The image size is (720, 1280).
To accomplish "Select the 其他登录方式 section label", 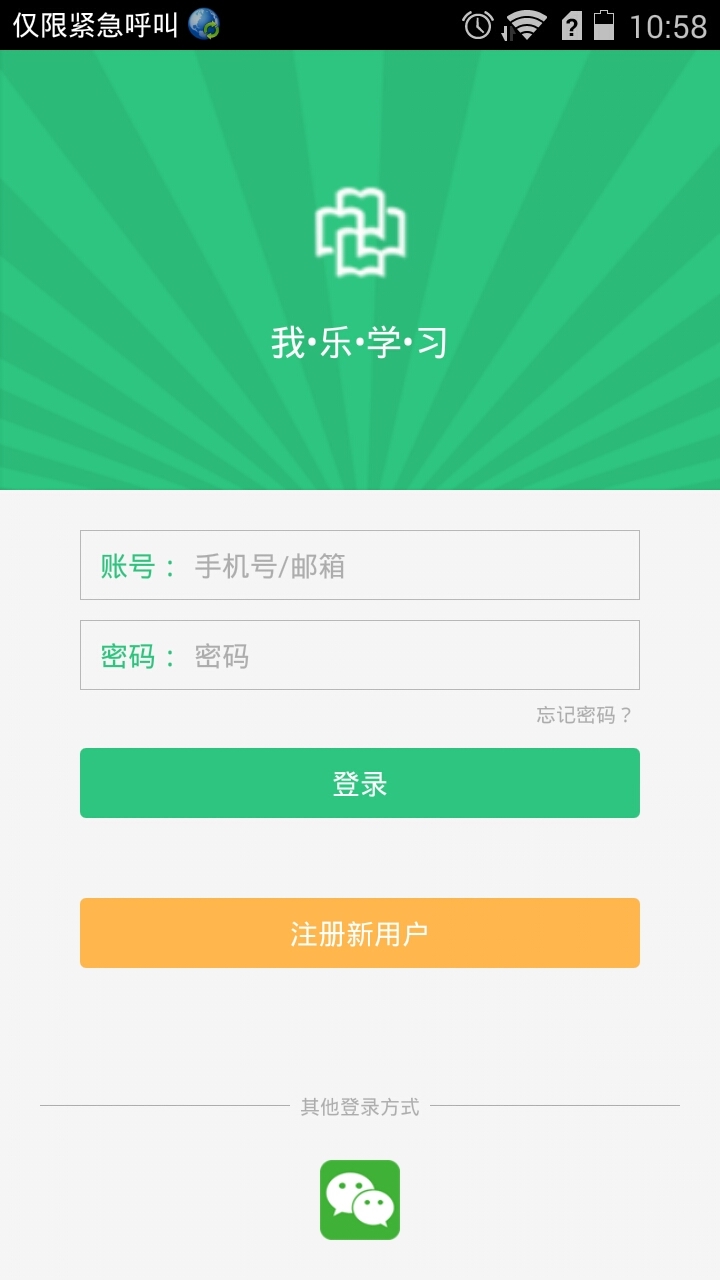I will (360, 1107).
